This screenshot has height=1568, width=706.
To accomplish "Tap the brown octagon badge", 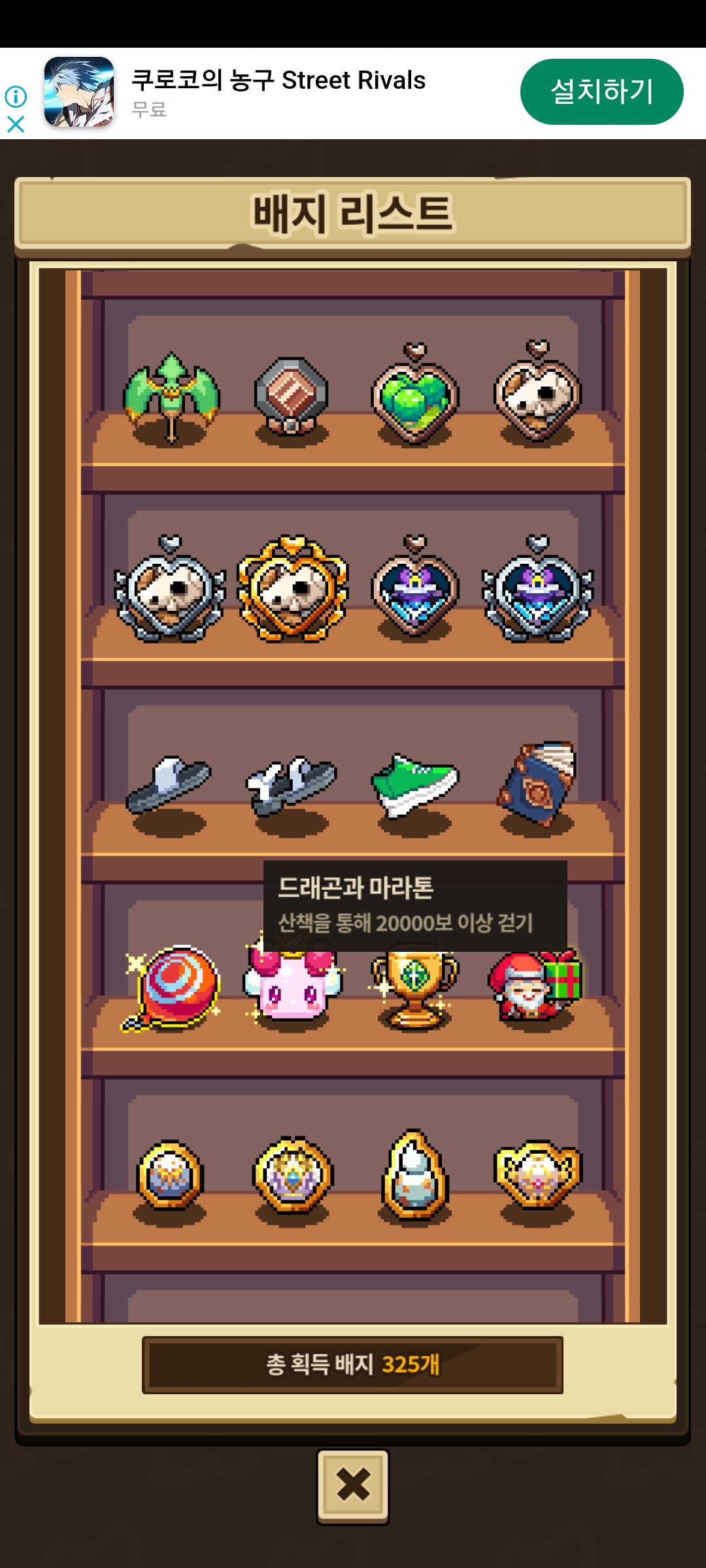I will (292, 396).
